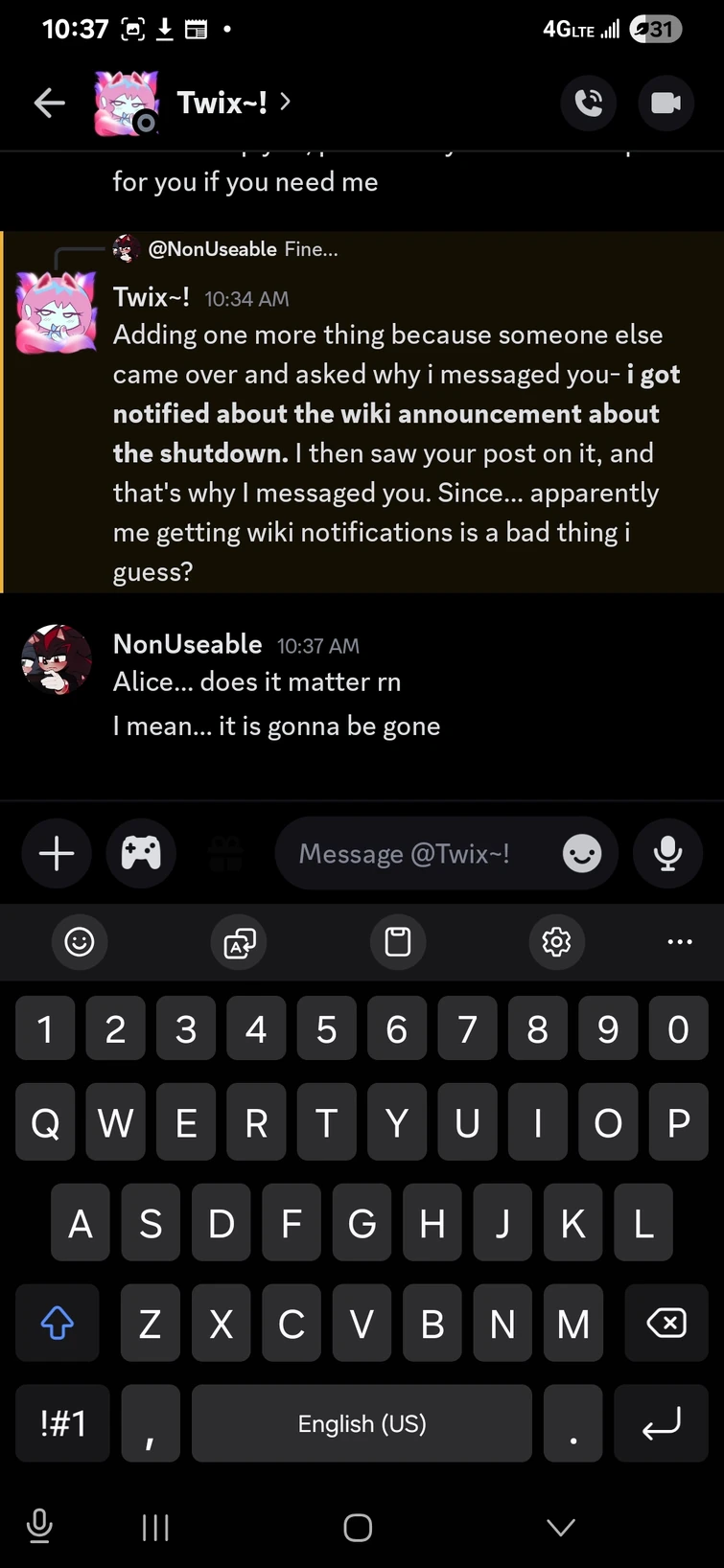Hide the keyboard with the down chevron

(x=560, y=1527)
